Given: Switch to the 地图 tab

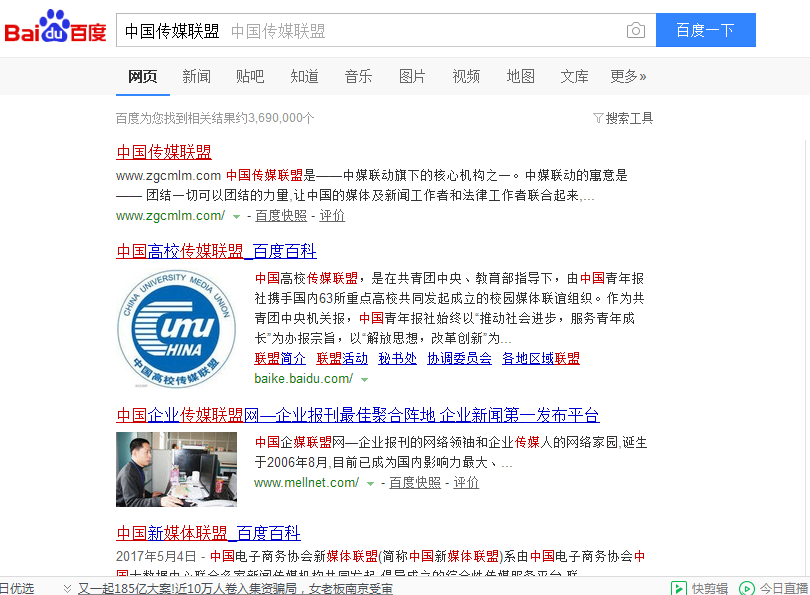Looking at the screenshot, I should (x=520, y=76).
